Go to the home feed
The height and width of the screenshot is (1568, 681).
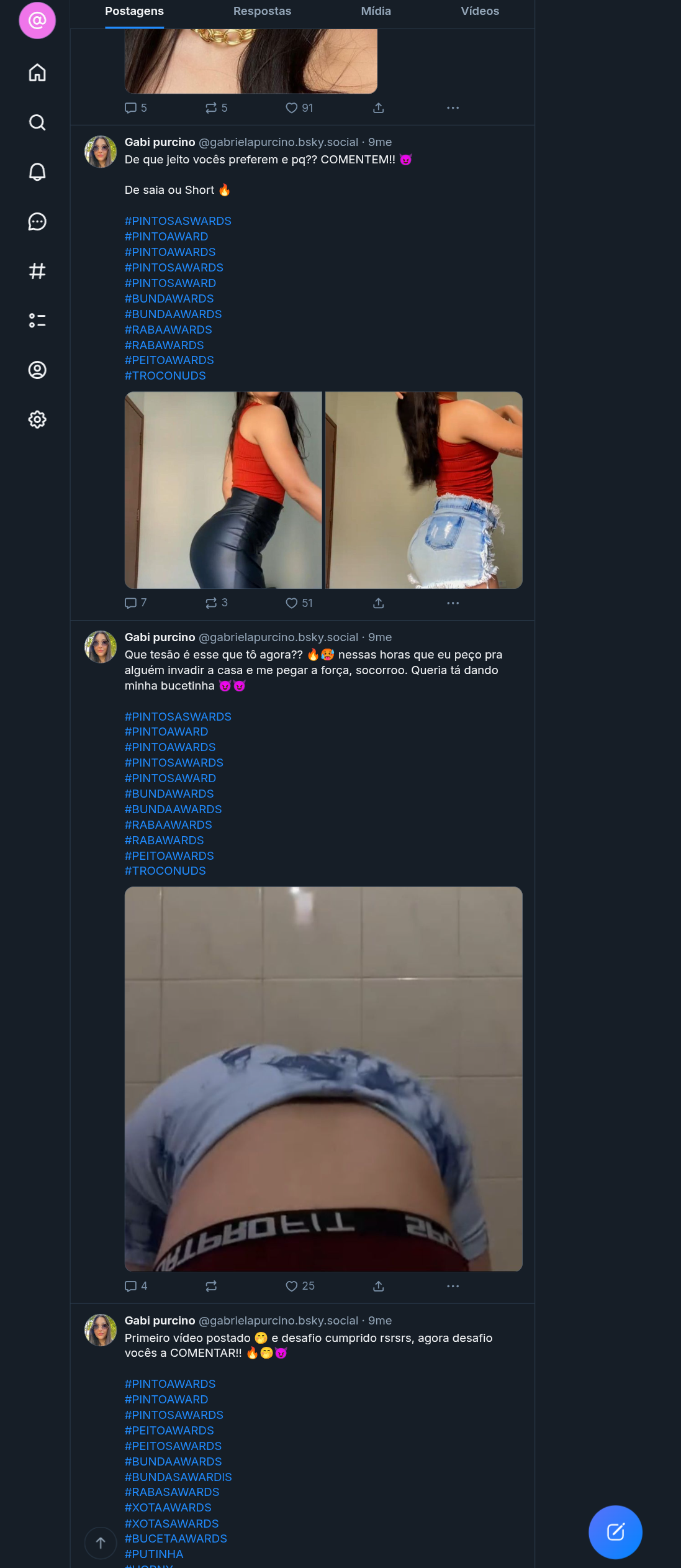37,73
